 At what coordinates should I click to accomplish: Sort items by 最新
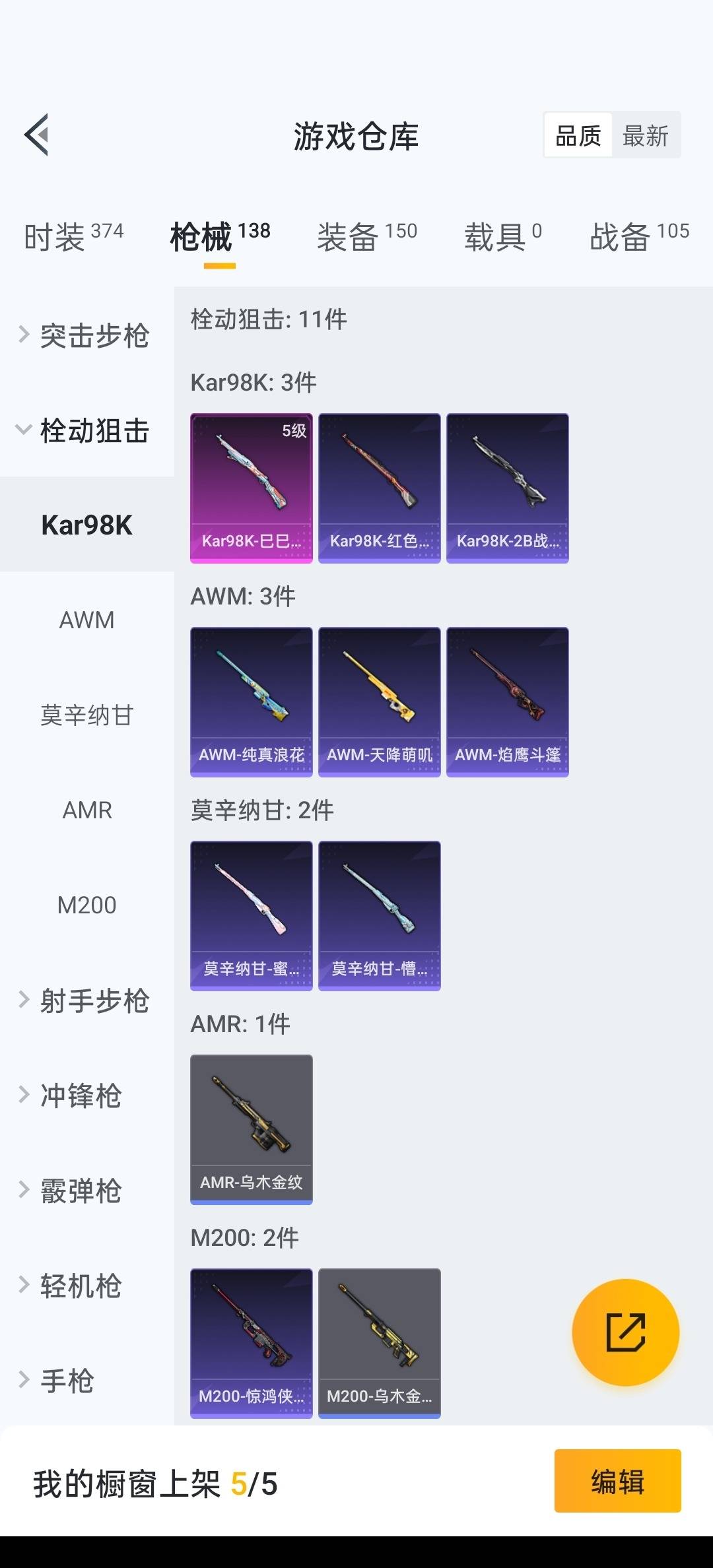645,136
